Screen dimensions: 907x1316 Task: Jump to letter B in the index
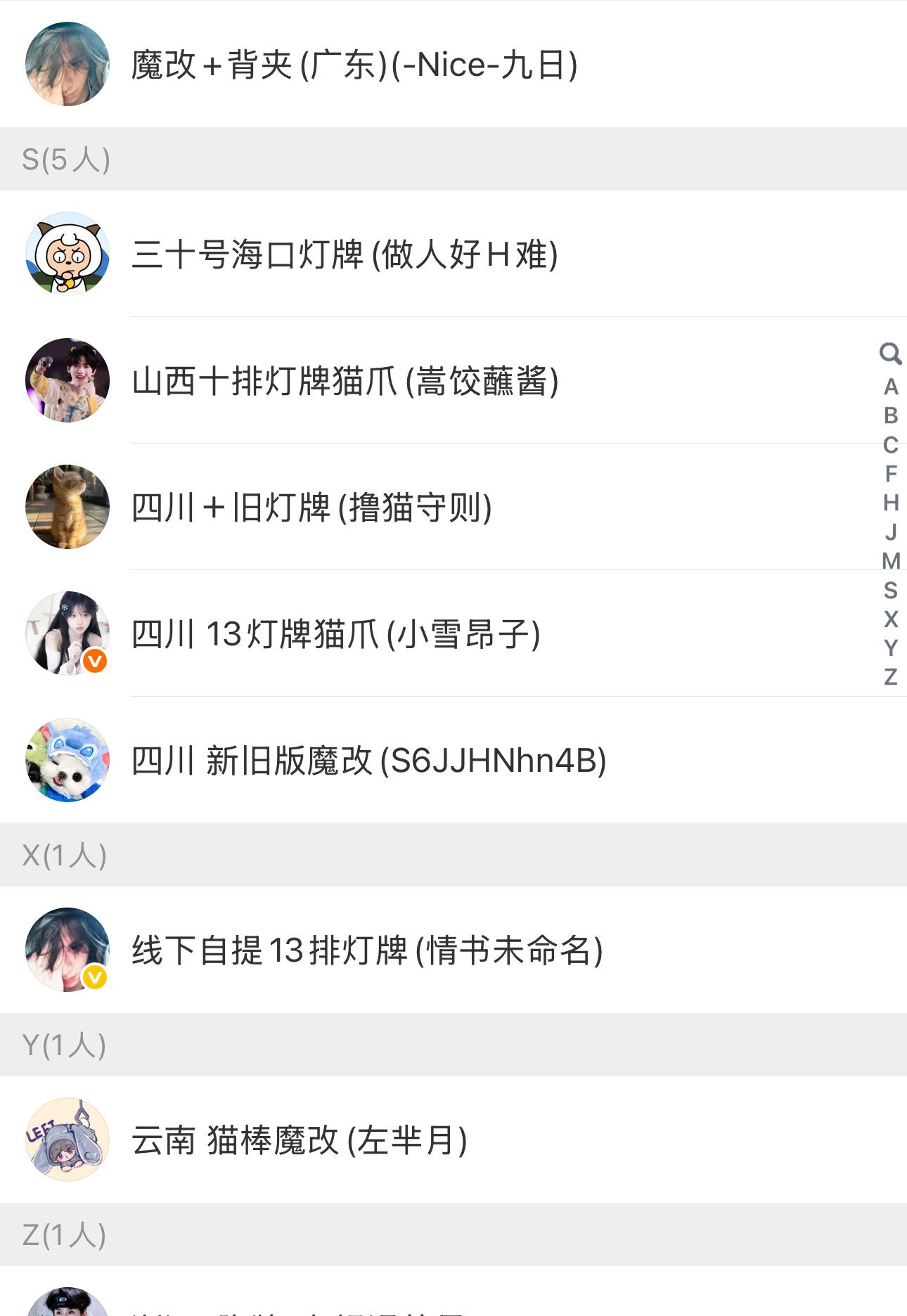pyautogui.click(x=891, y=415)
